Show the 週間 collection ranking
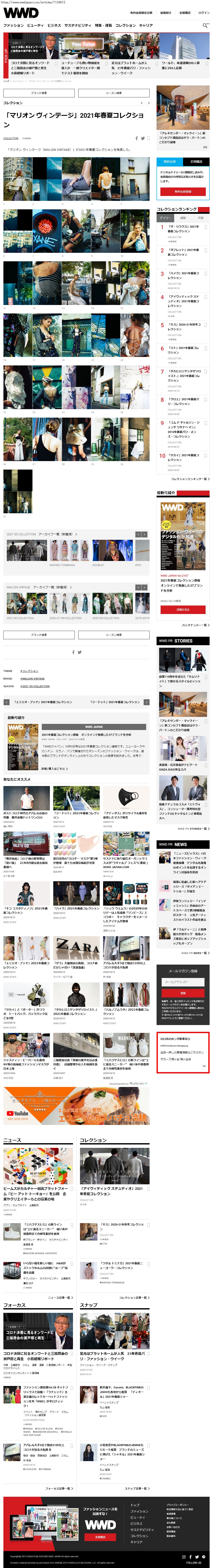This screenshot has height=1568, width=213. coord(183,217)
